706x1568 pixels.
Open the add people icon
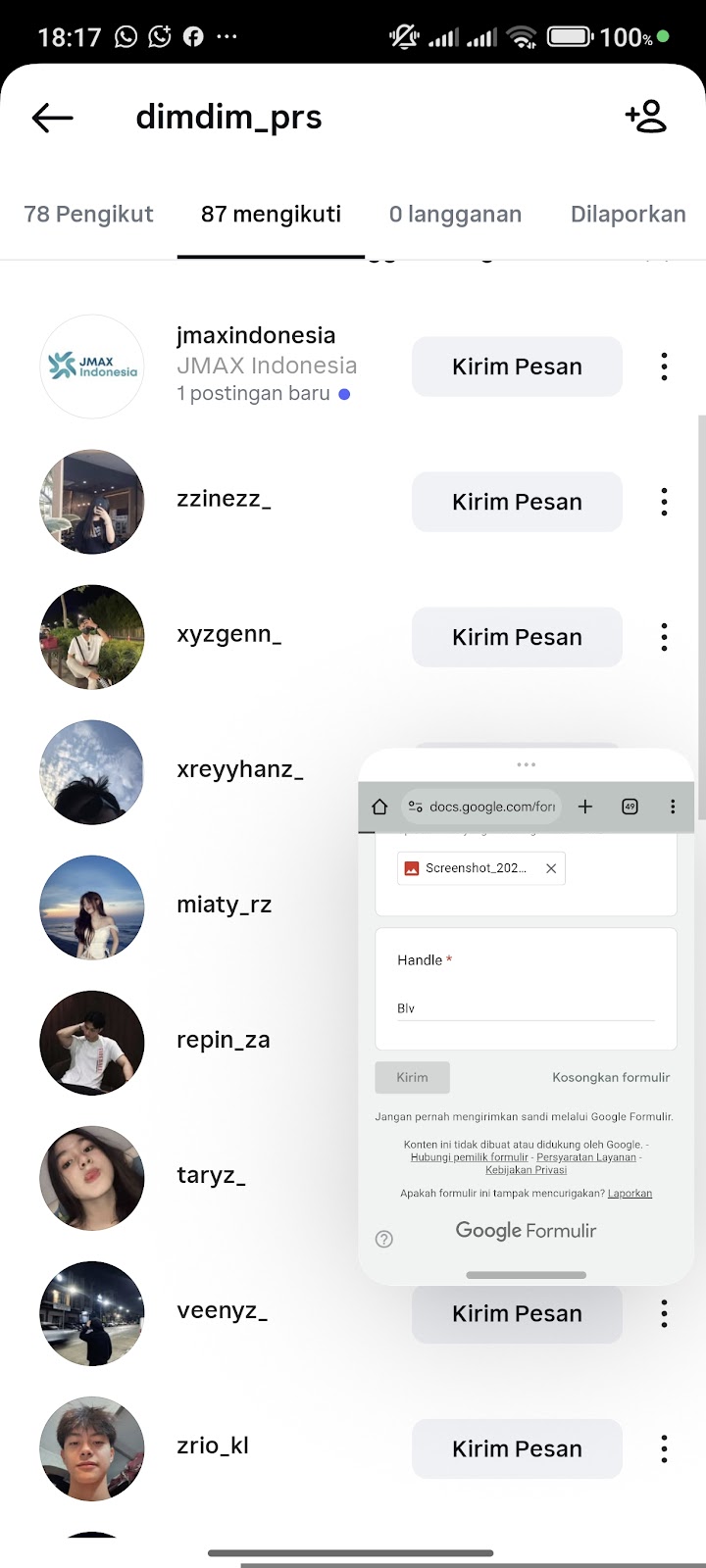pyautogui.click(x=645, y=118)
